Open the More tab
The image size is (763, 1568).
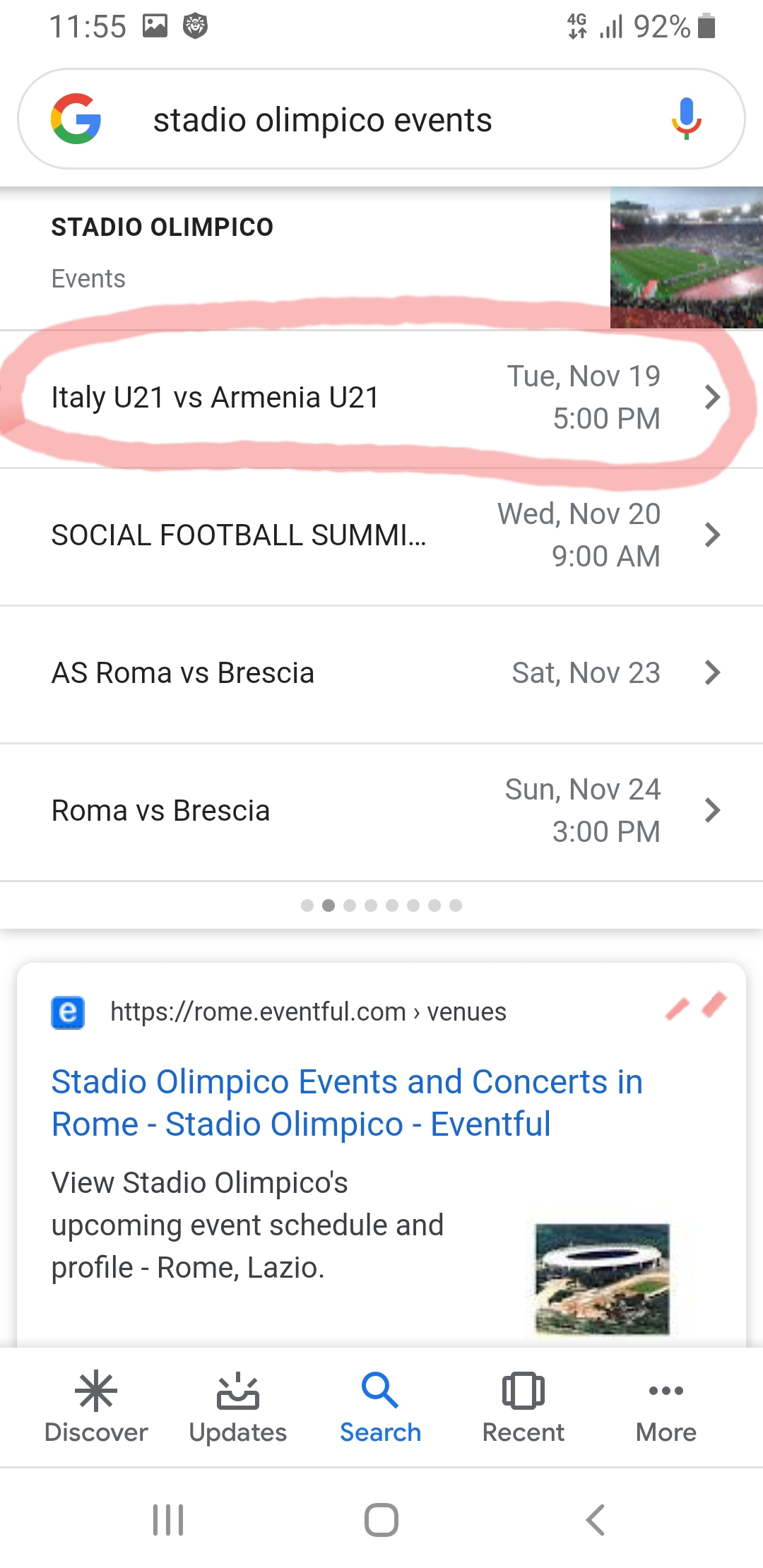point(666,1407)
